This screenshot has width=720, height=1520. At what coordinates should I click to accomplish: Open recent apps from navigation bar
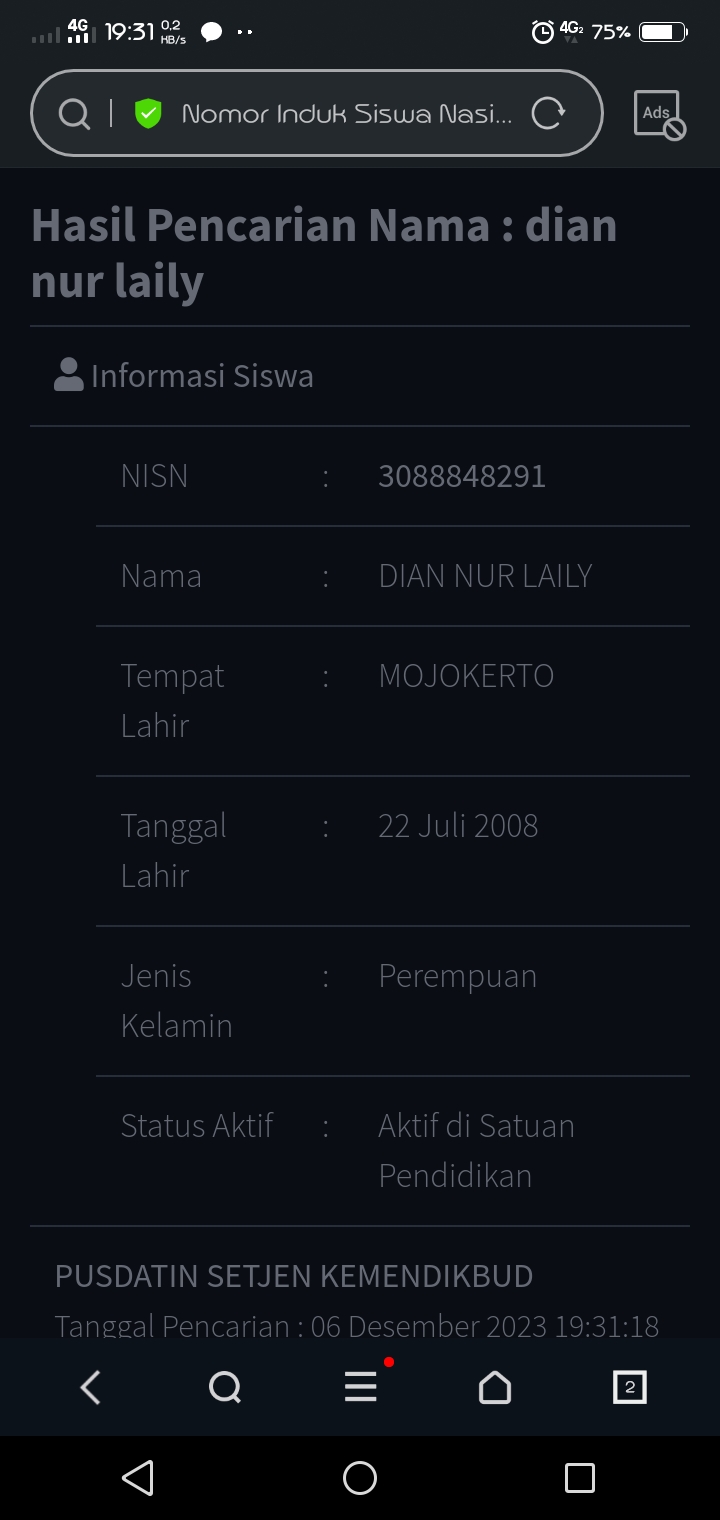(580, 1478)
